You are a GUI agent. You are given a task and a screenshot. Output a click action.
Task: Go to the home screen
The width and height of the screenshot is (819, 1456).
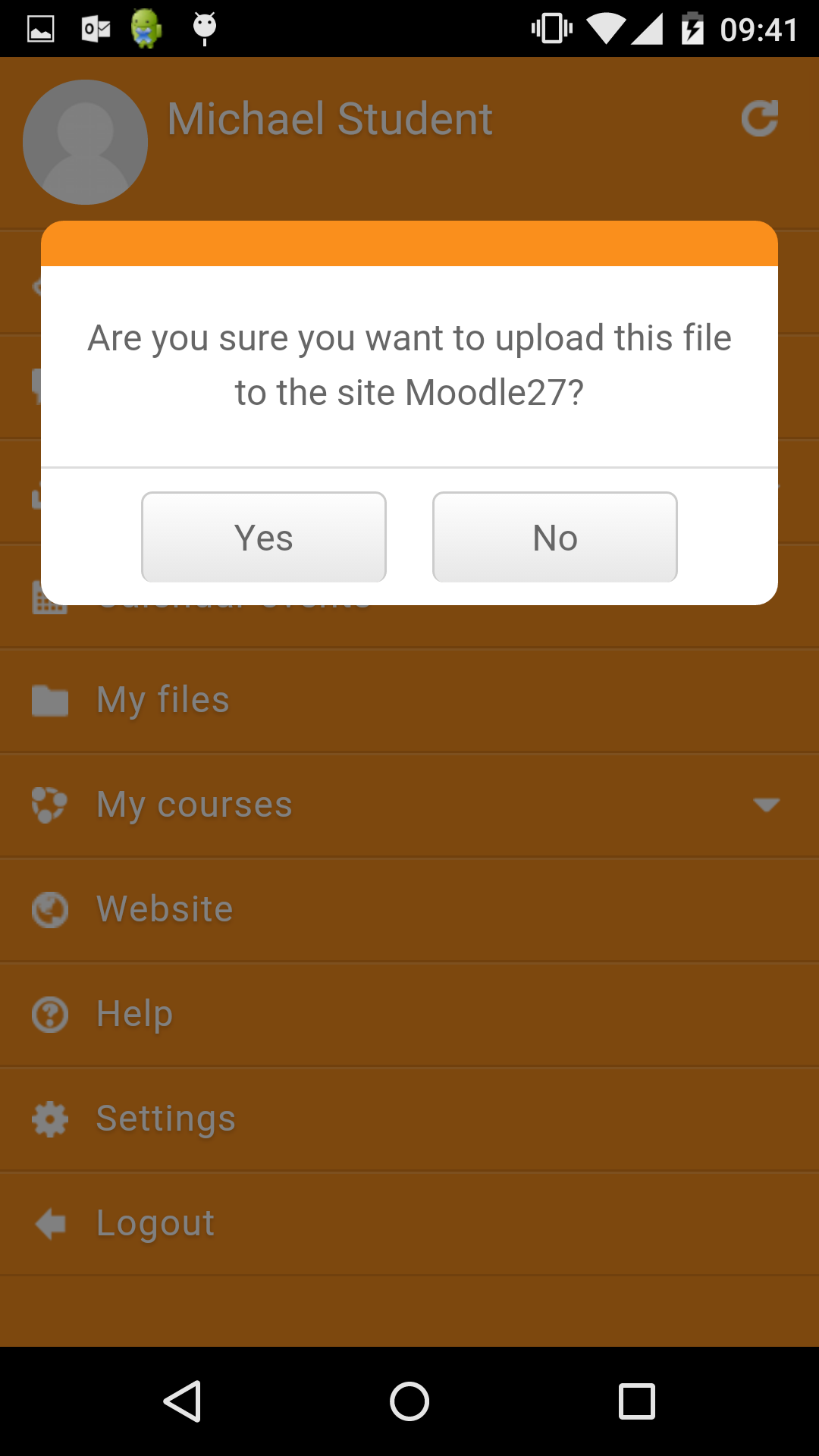(x=409, y=1401)
